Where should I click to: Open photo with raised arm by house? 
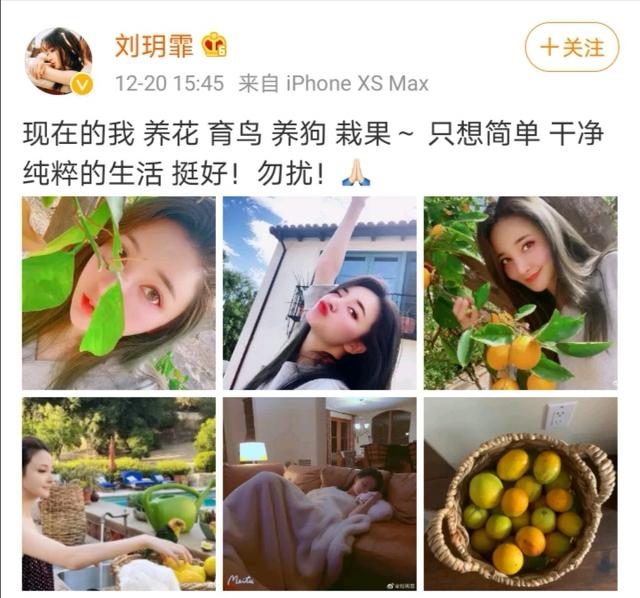point(319,292)
